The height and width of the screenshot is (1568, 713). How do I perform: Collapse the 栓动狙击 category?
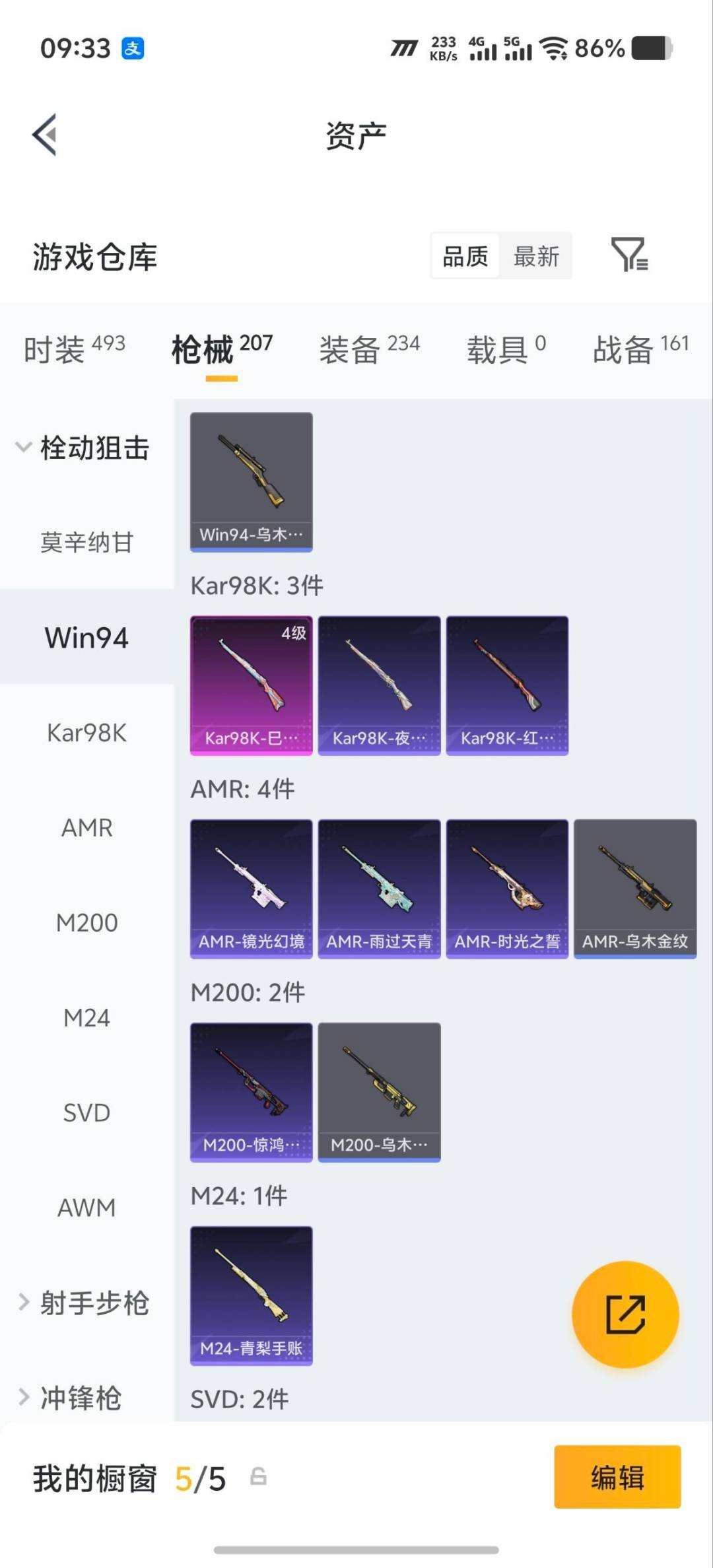(83, 448)
